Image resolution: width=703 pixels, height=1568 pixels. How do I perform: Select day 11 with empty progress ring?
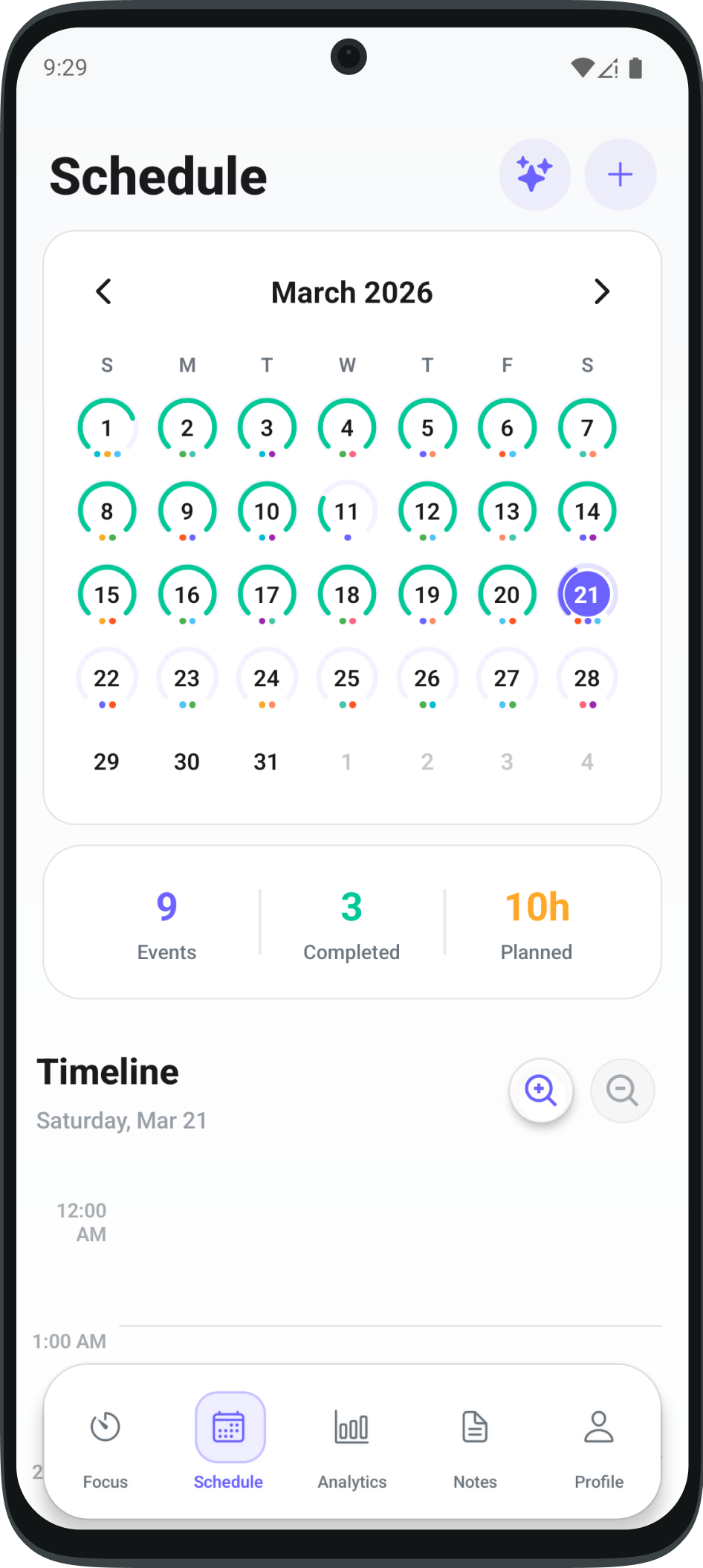click(346, 511)
